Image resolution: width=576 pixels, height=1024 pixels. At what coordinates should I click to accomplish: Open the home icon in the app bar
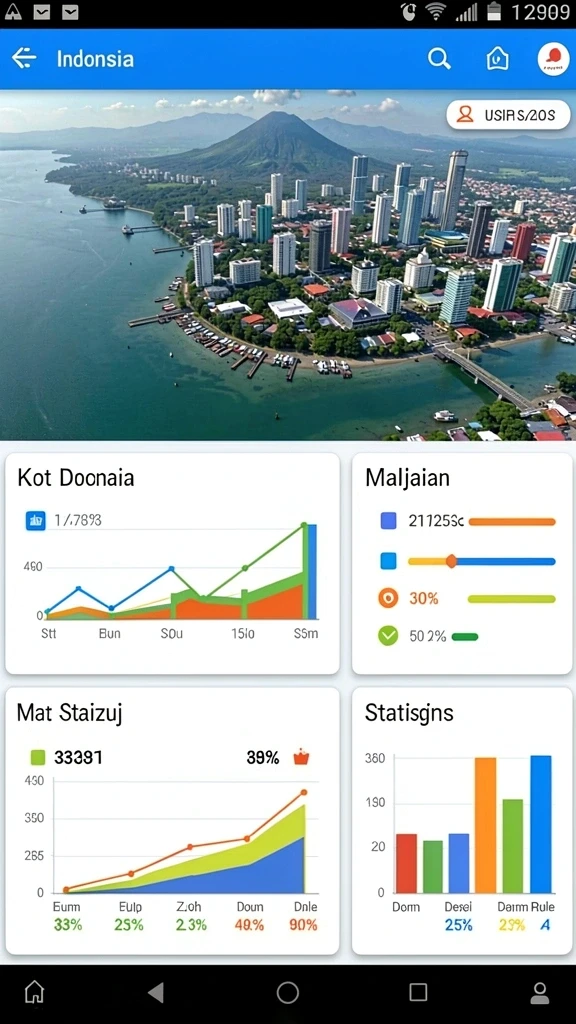(498, 59)
